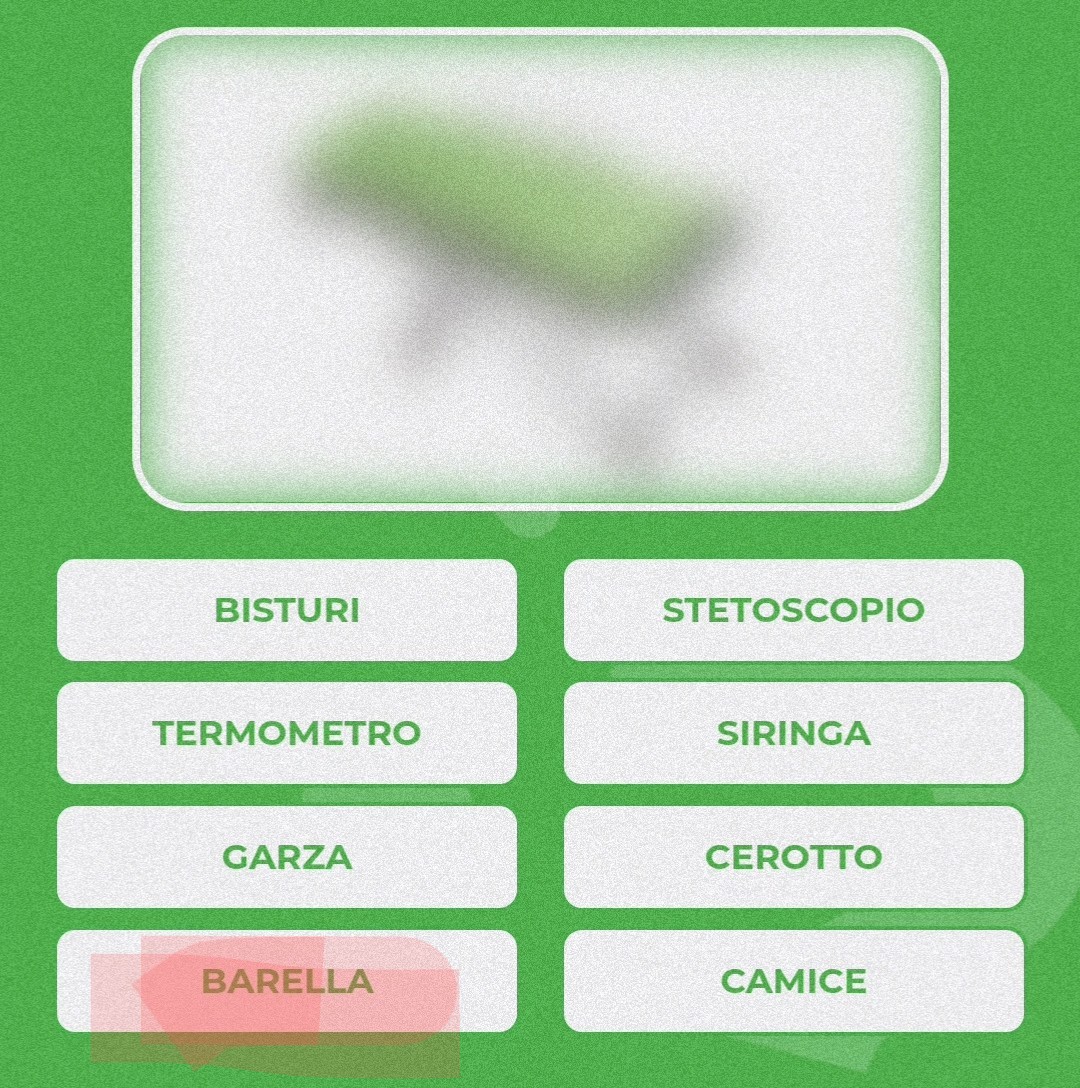Choose the CEROTTO option
1080x1088 pixels.
click(793, 857)
